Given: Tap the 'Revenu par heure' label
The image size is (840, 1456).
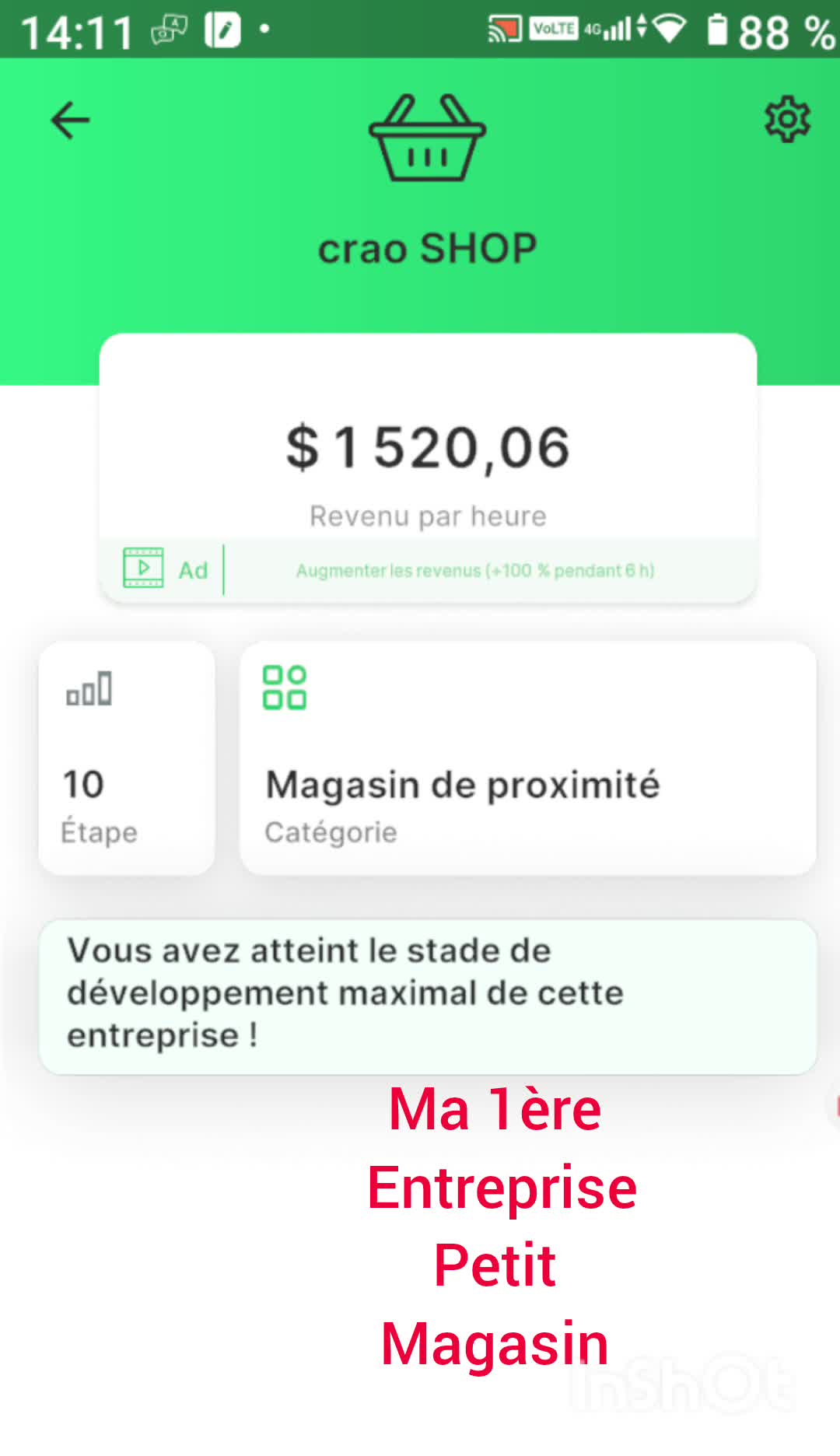Looking at the screenshot, I should coord(427,515).
